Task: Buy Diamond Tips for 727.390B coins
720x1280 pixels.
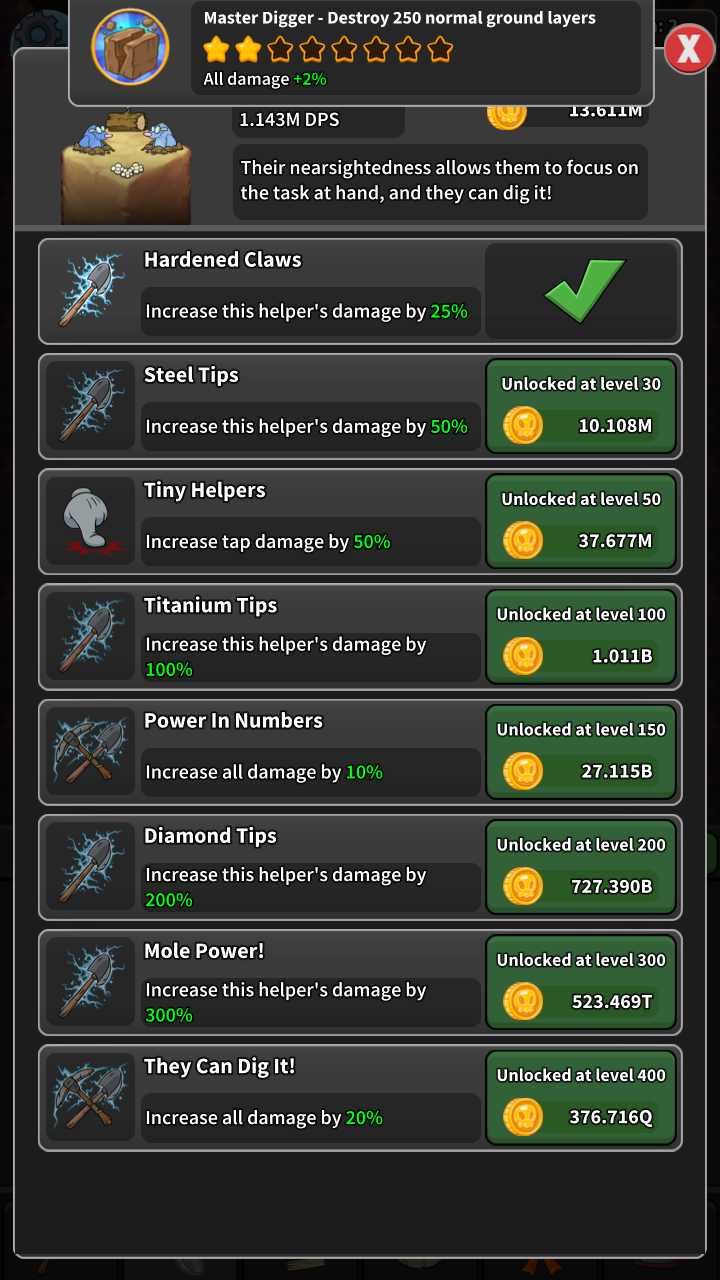Action: coord(581,867)
